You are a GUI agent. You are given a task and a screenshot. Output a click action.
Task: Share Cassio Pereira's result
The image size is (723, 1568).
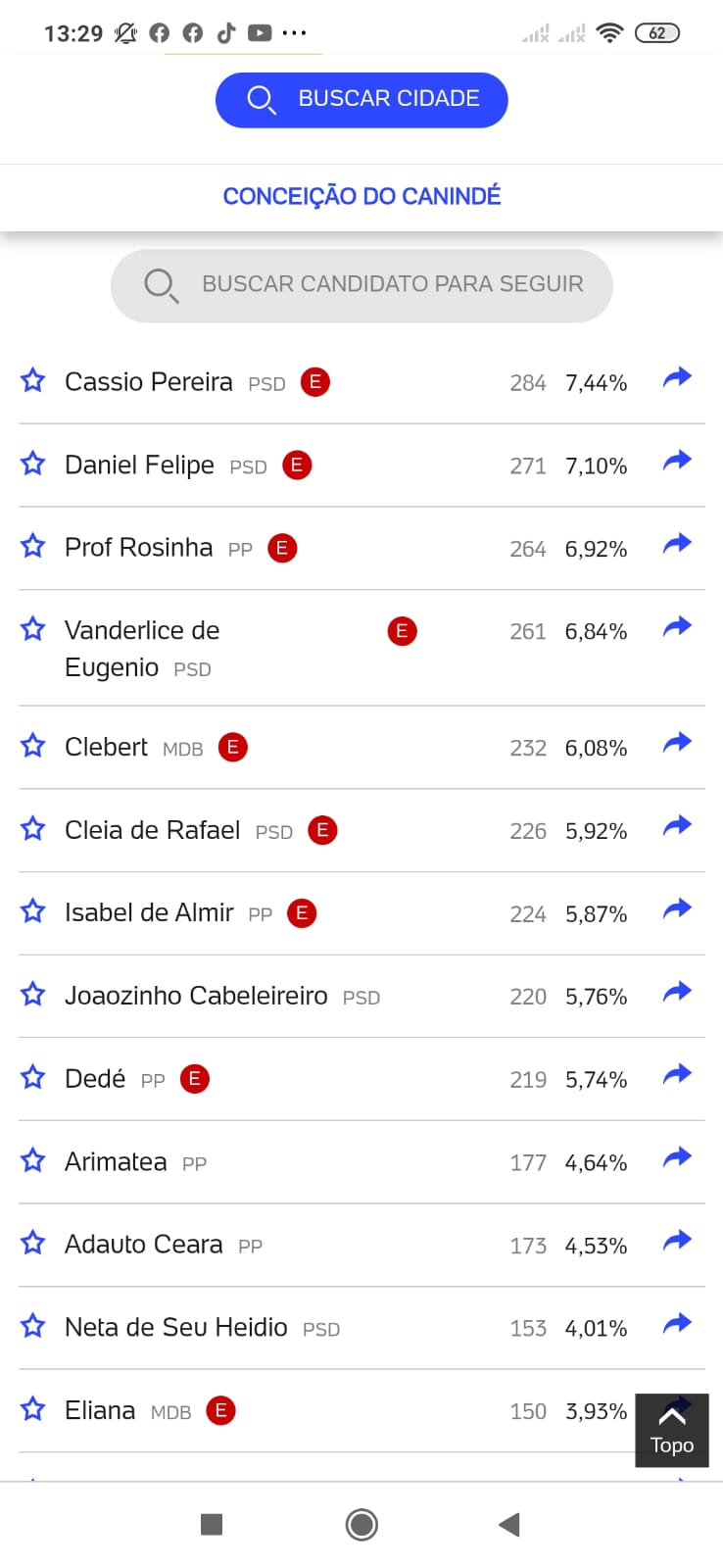(x=677, y=377)
